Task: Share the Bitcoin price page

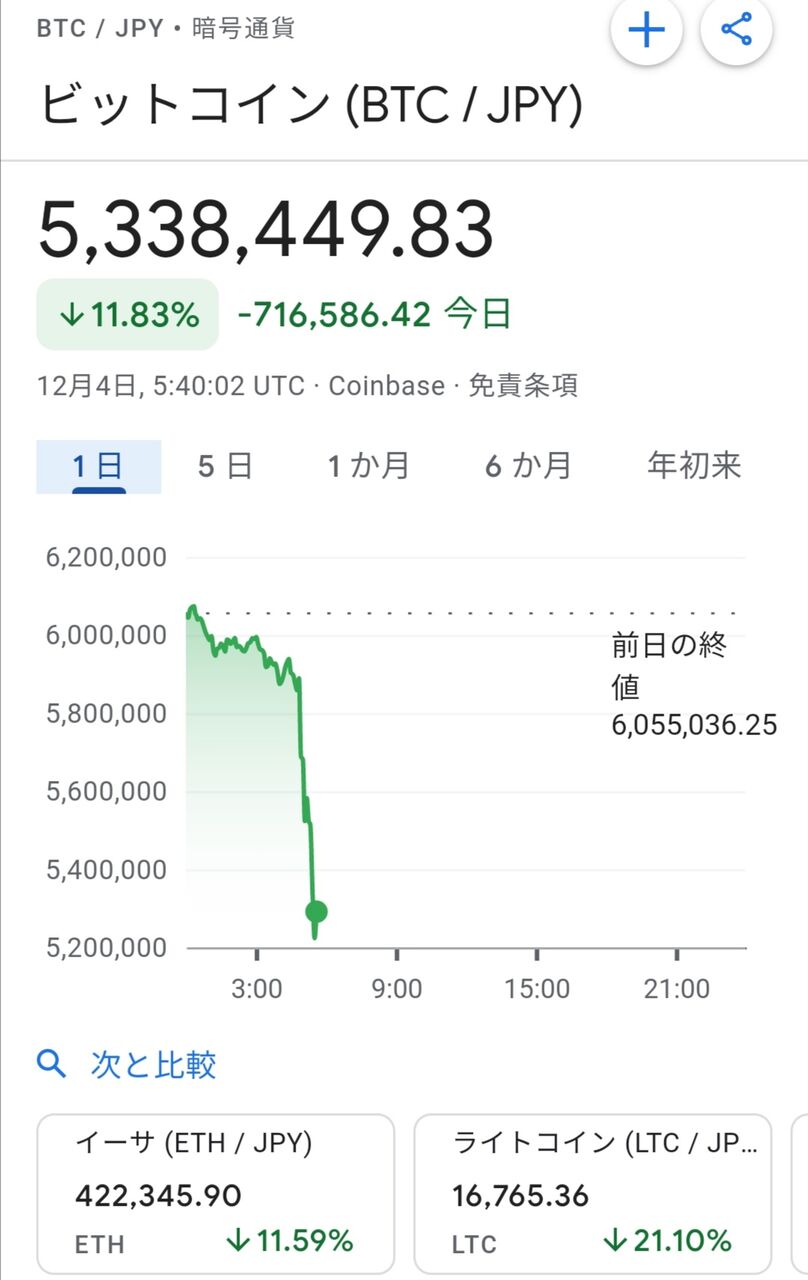Action: click(736, 30)
